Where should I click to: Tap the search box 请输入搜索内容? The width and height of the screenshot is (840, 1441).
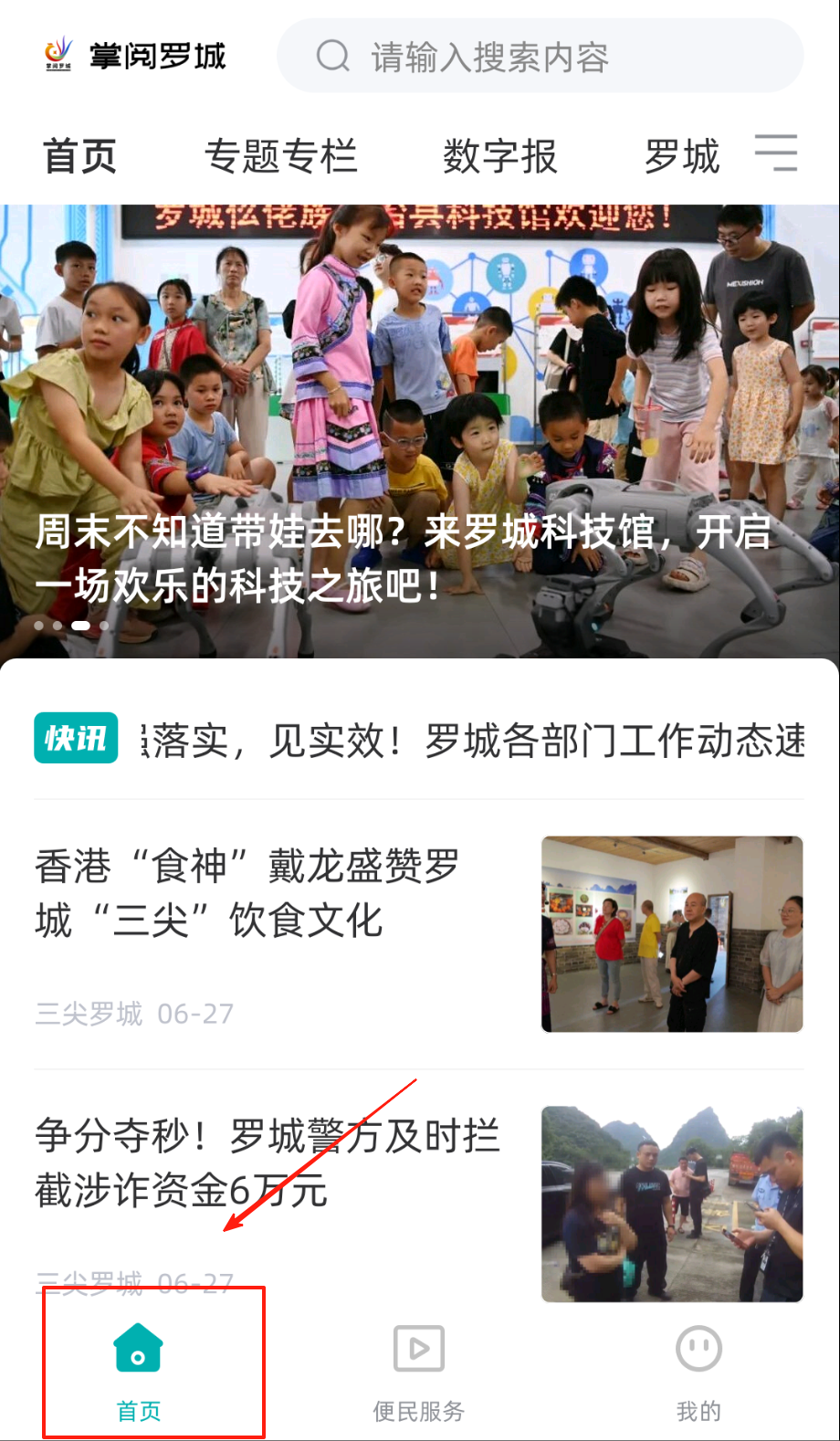[539, 57]
